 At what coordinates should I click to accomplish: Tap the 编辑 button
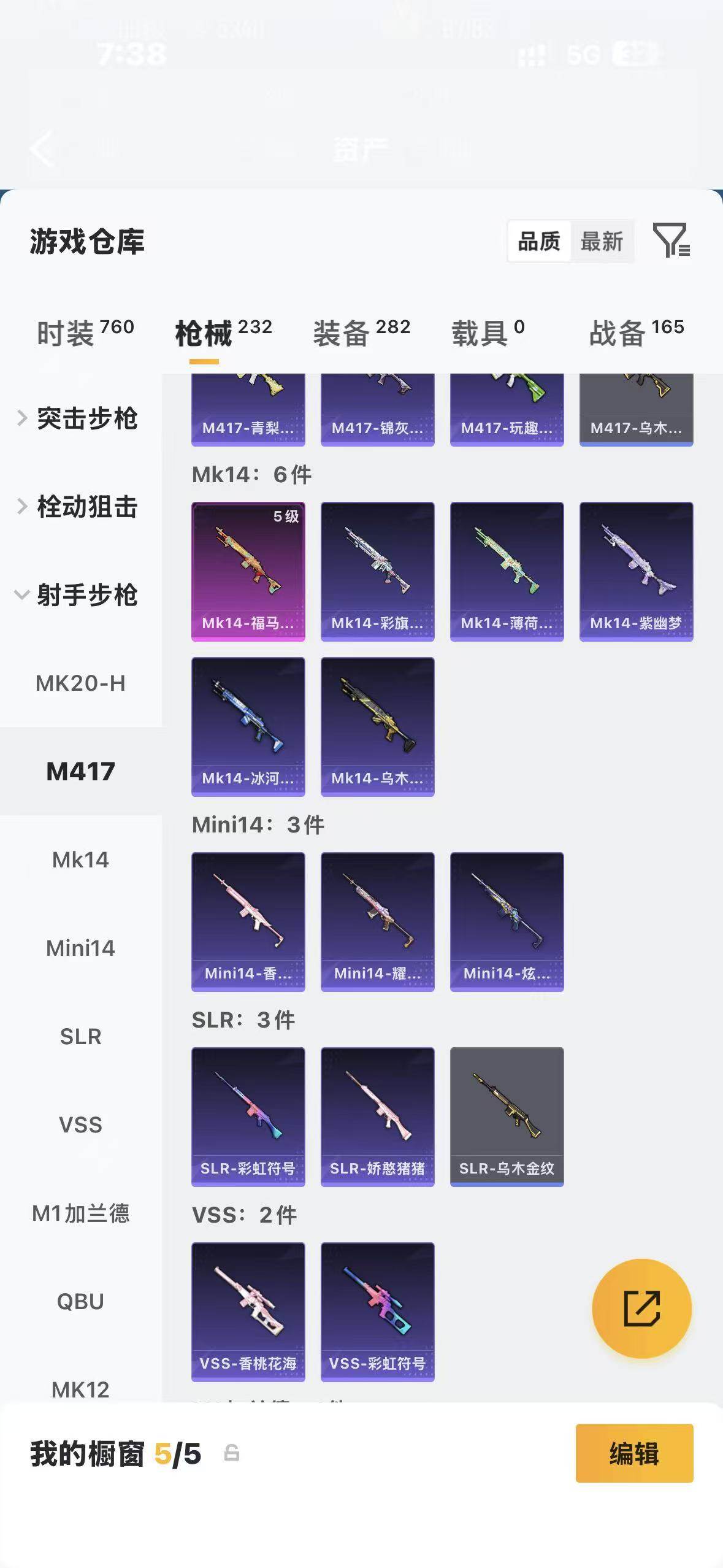(x=634, y=1453)
